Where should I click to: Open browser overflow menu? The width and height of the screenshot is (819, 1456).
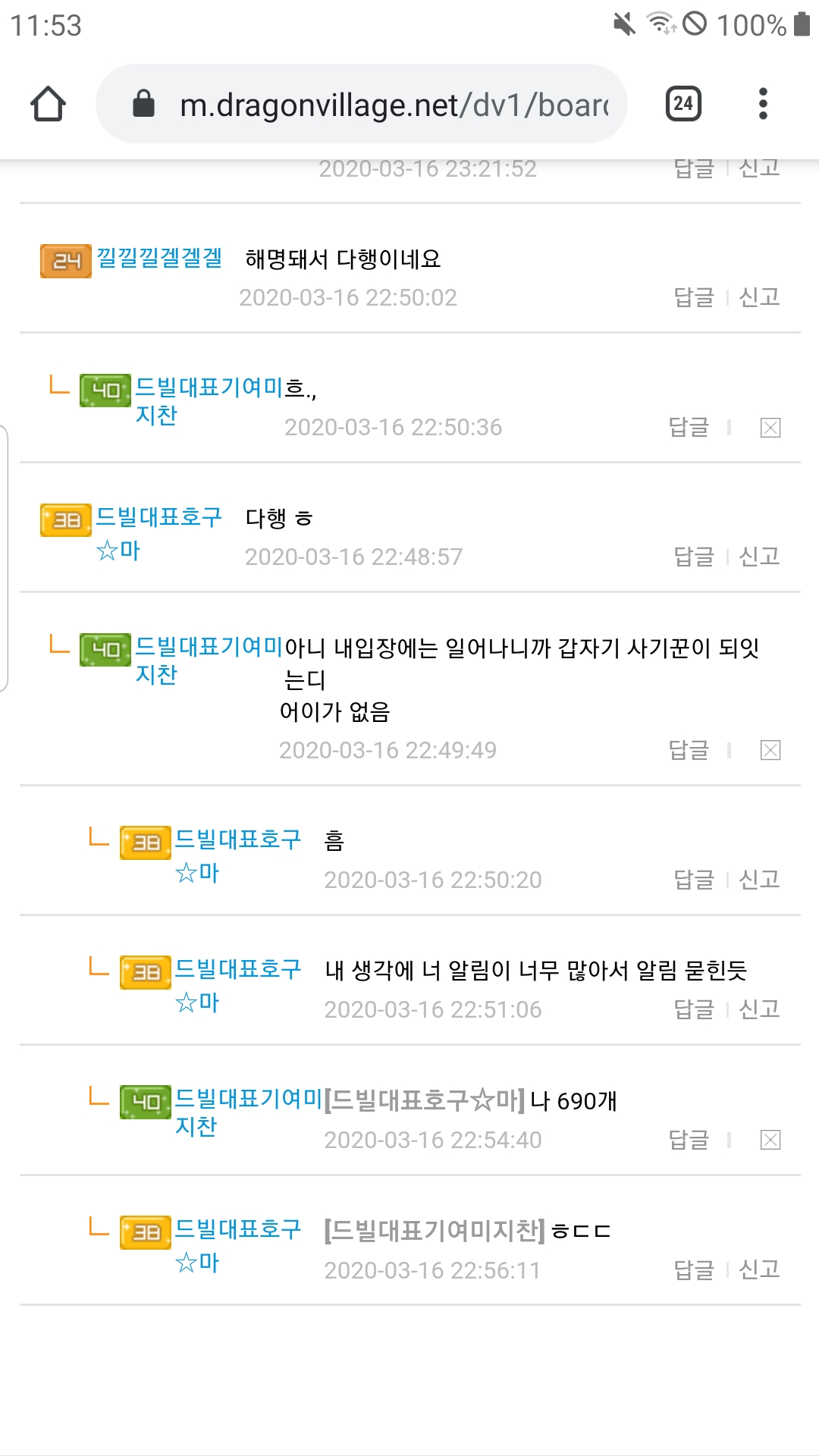tap(763, 104)
